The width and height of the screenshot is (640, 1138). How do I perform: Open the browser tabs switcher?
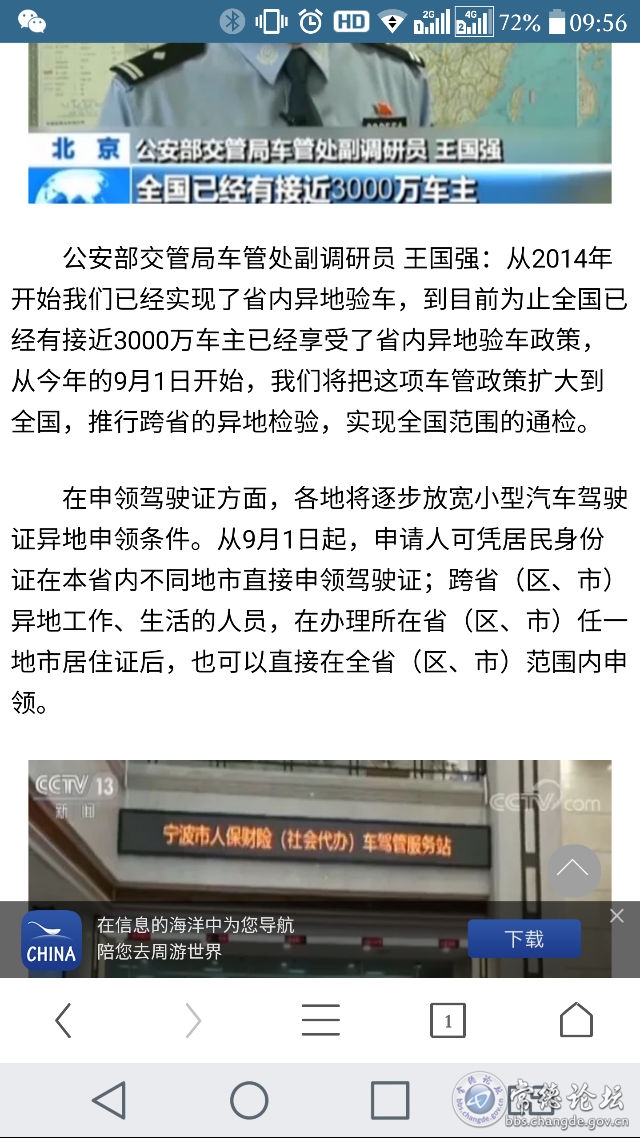447,1020
